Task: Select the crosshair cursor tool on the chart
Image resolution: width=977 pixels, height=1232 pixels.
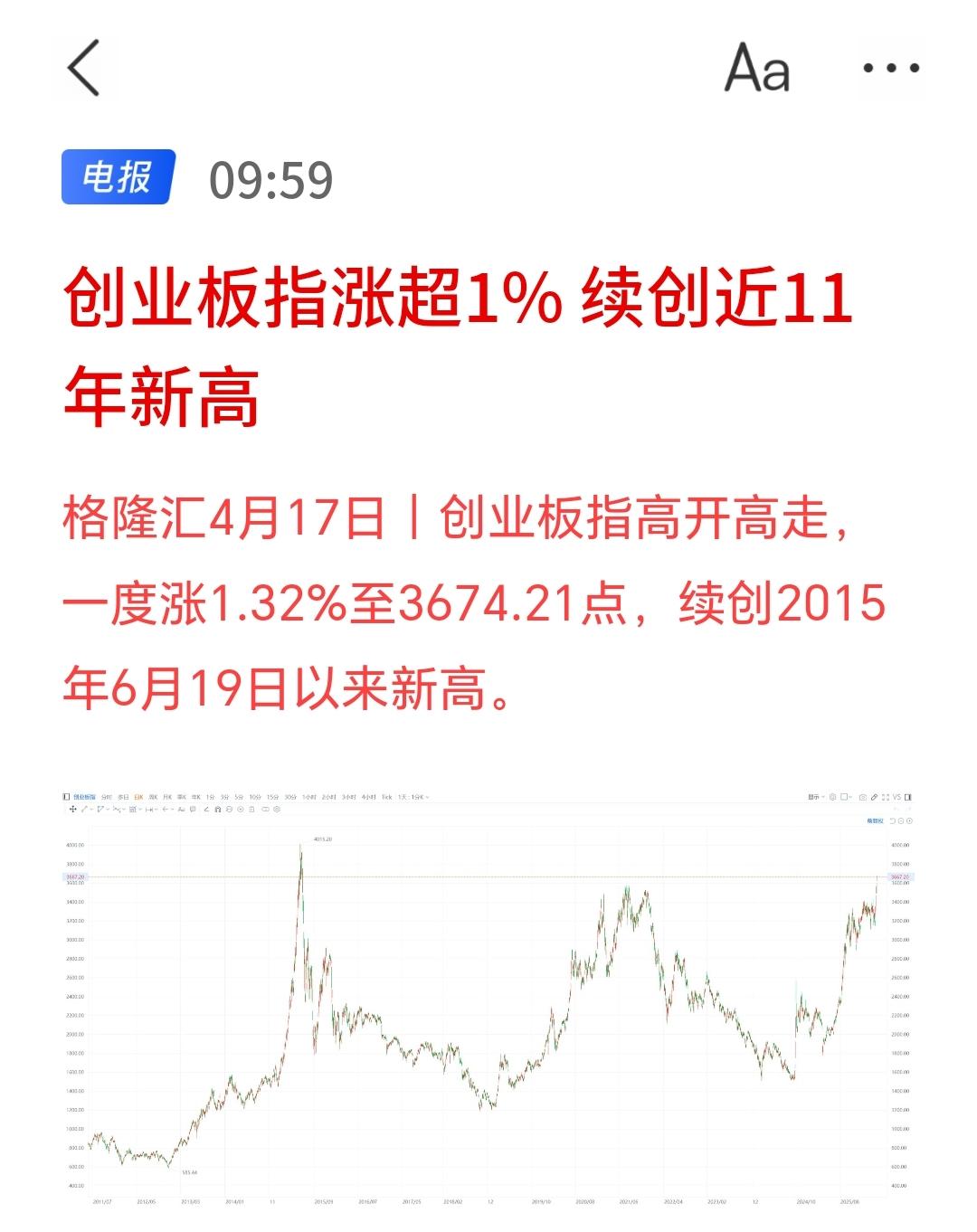Action: 71,810
